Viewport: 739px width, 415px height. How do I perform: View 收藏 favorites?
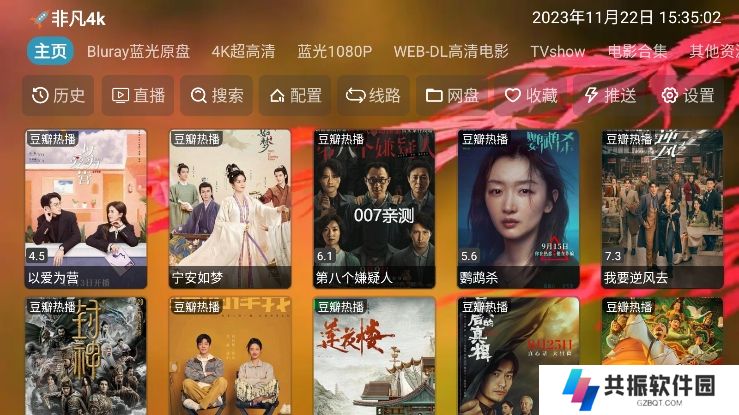coord(531,96)
